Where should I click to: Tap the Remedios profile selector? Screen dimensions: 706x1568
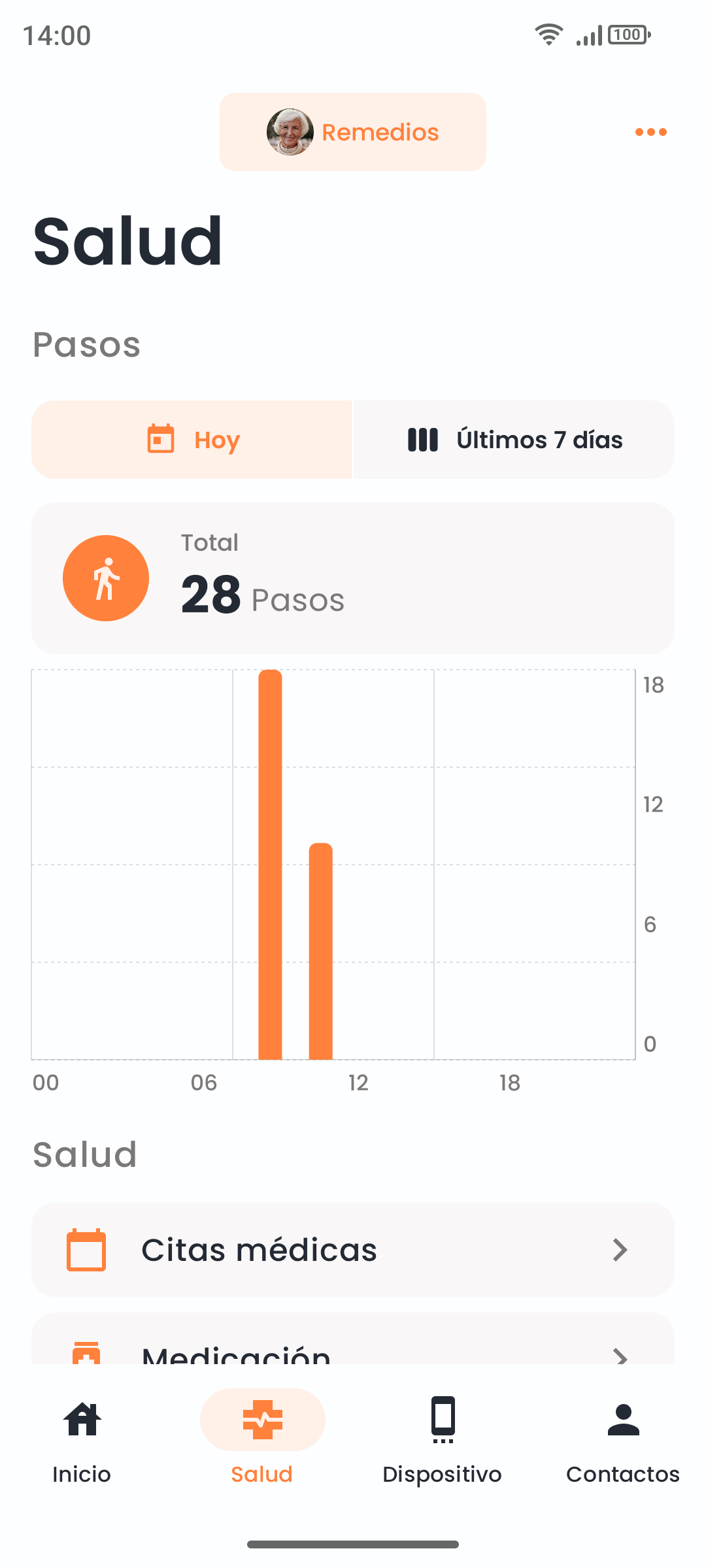(x=353, y=132)
